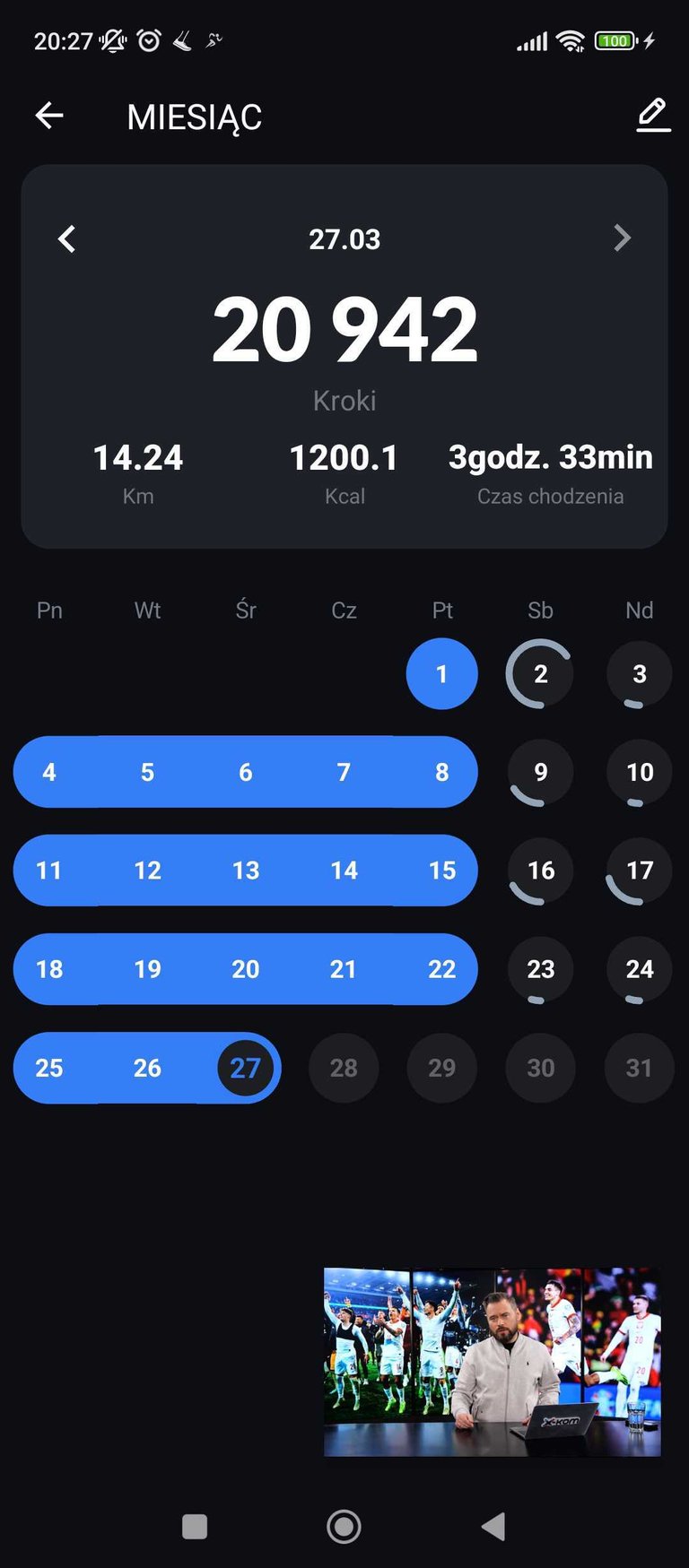The image size is (689, 1568).
Task: Go back from the Miesiąc screen
Action: point(49,116)
